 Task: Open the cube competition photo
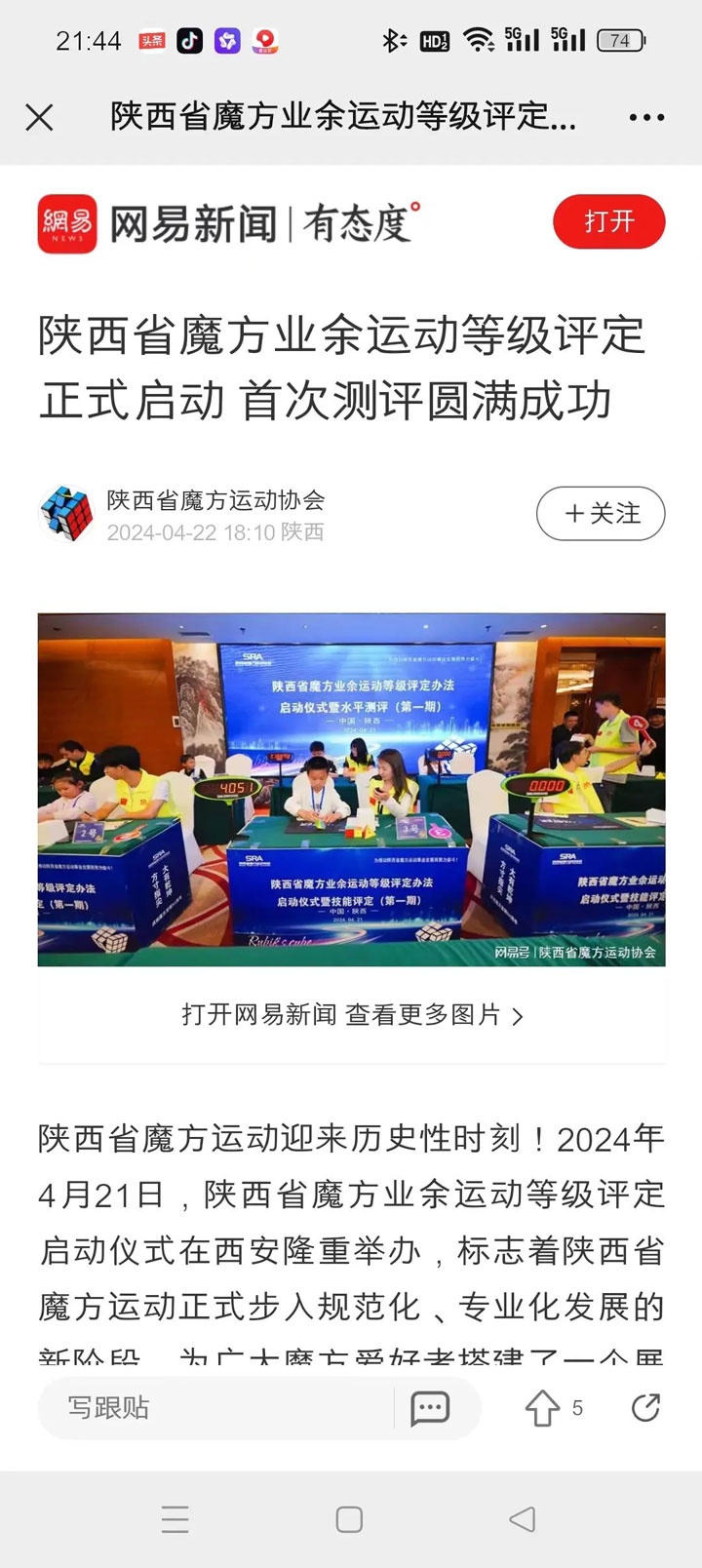351,789
